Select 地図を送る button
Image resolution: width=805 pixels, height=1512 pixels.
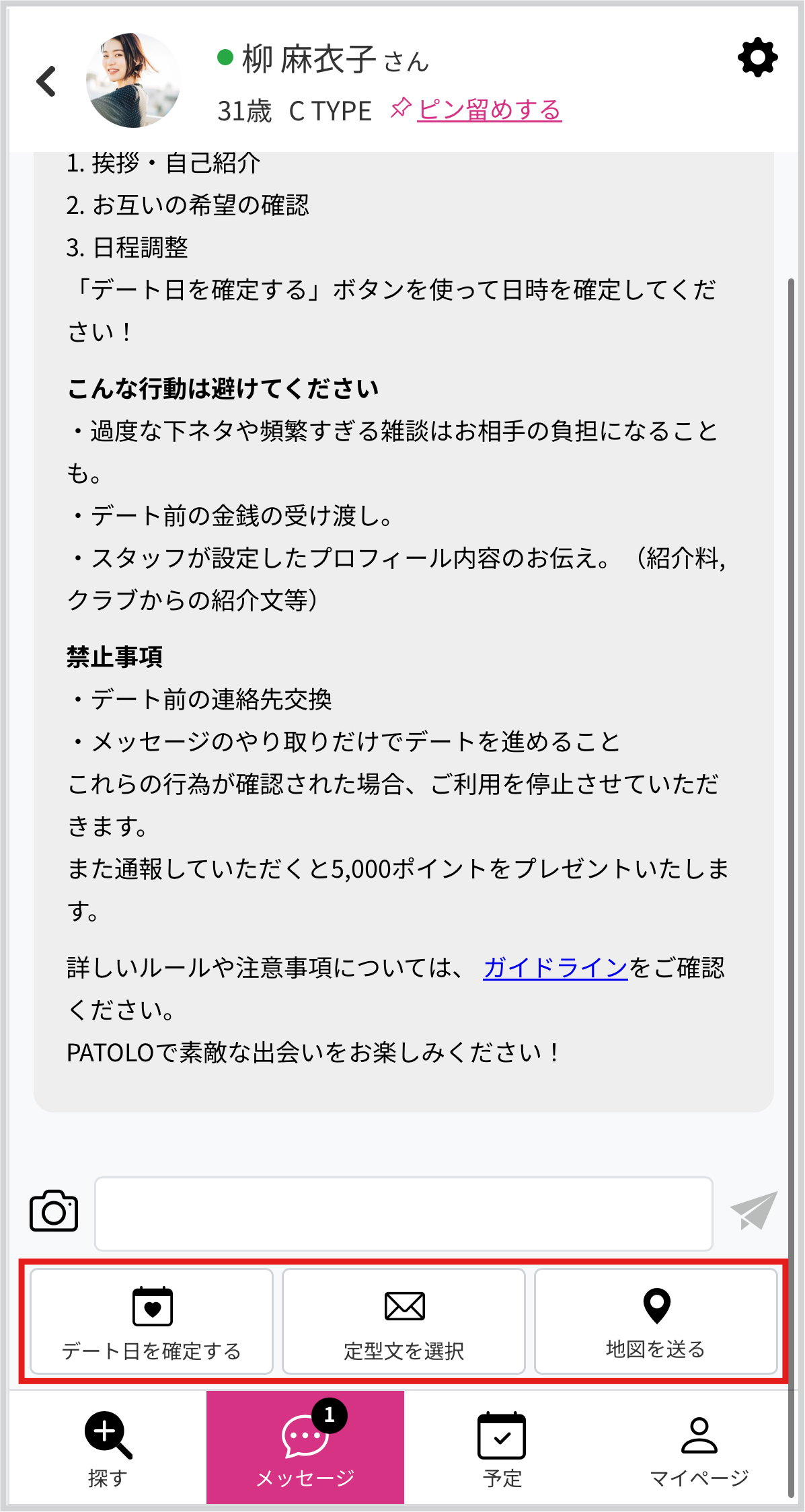coord(656,1322)
